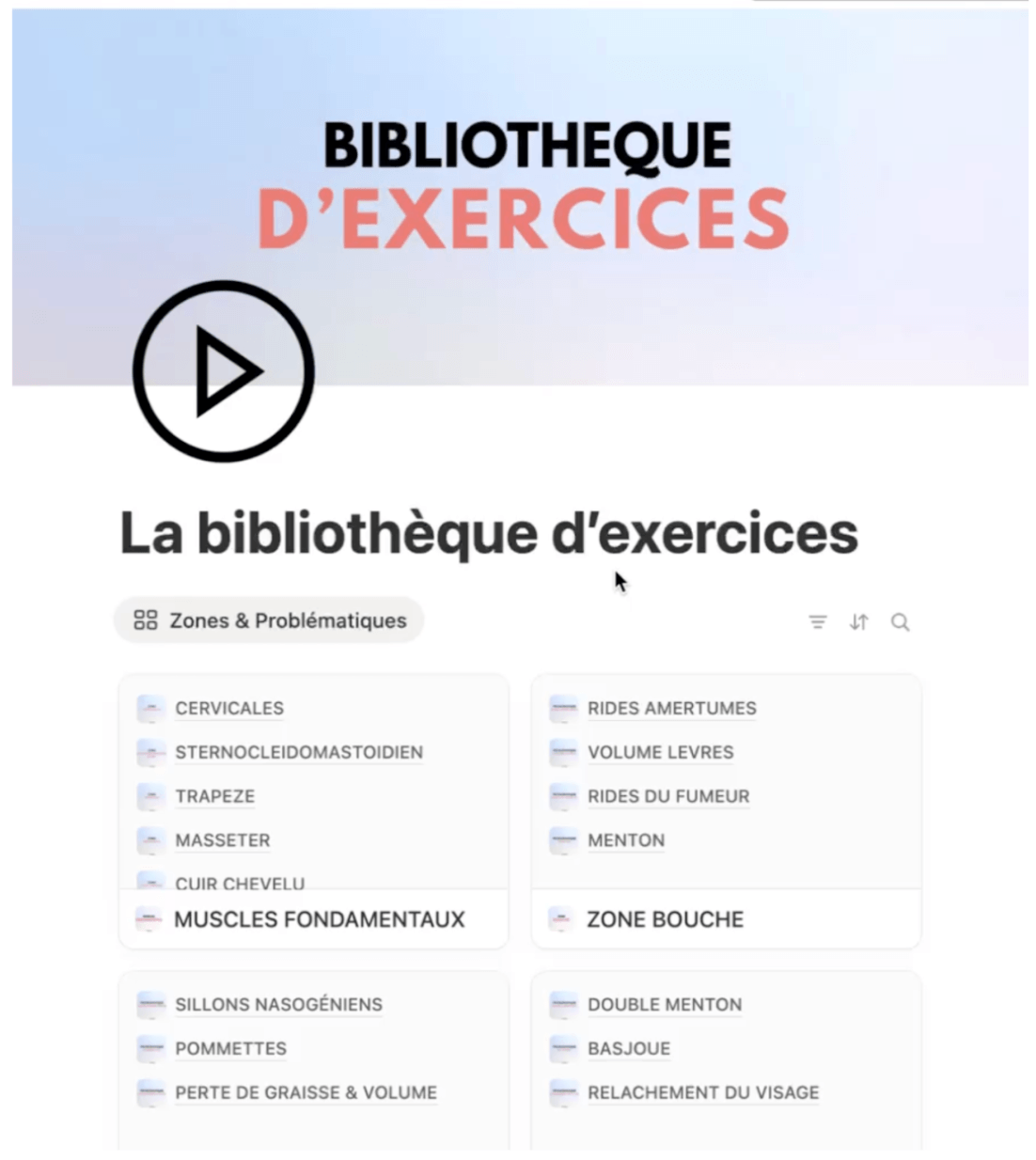The image size is (1036, 1160).
Task: Open the RIDES DU FUMEUR page
Action: pyautogui.click(x=668, y=796)
